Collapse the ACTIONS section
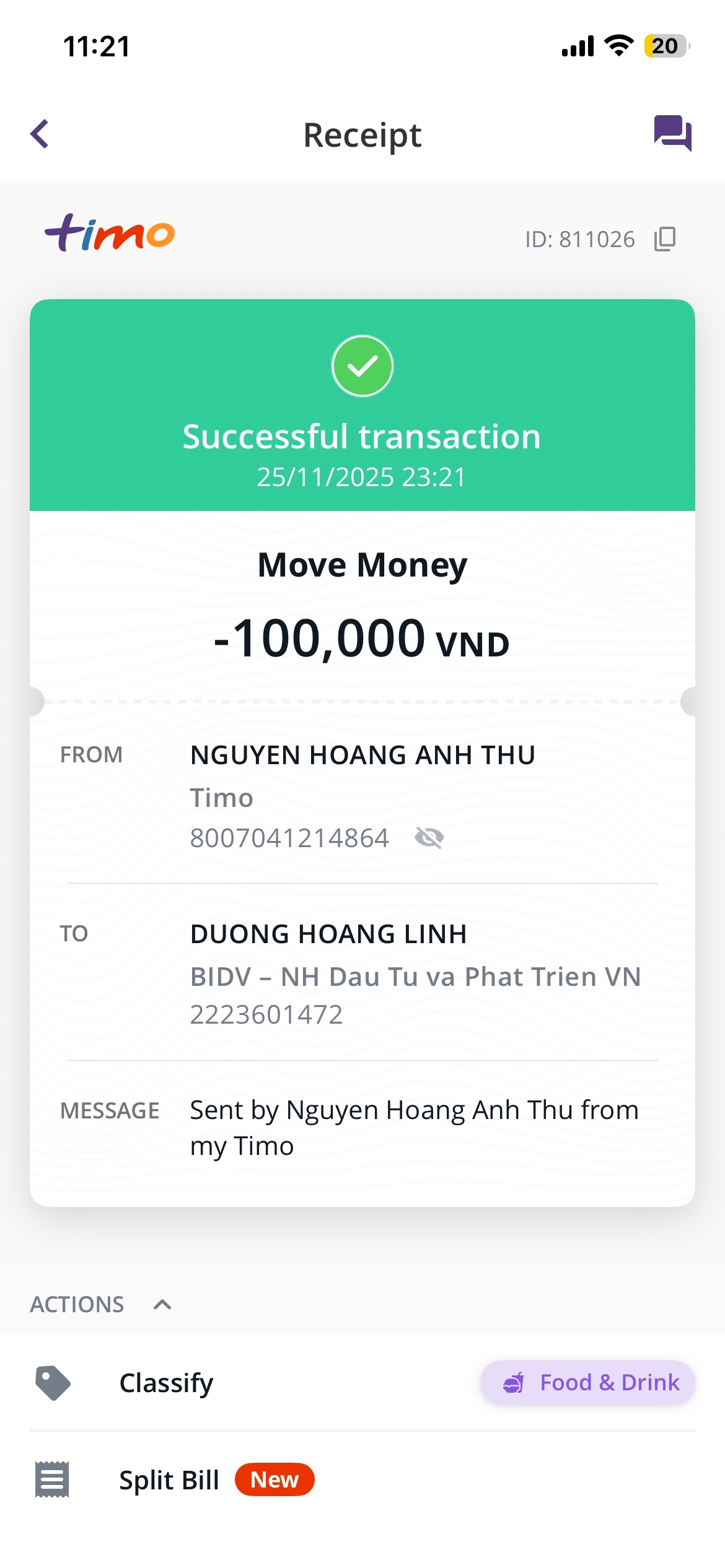The height and width of the screenshot is (1568, 725). 162,1305
